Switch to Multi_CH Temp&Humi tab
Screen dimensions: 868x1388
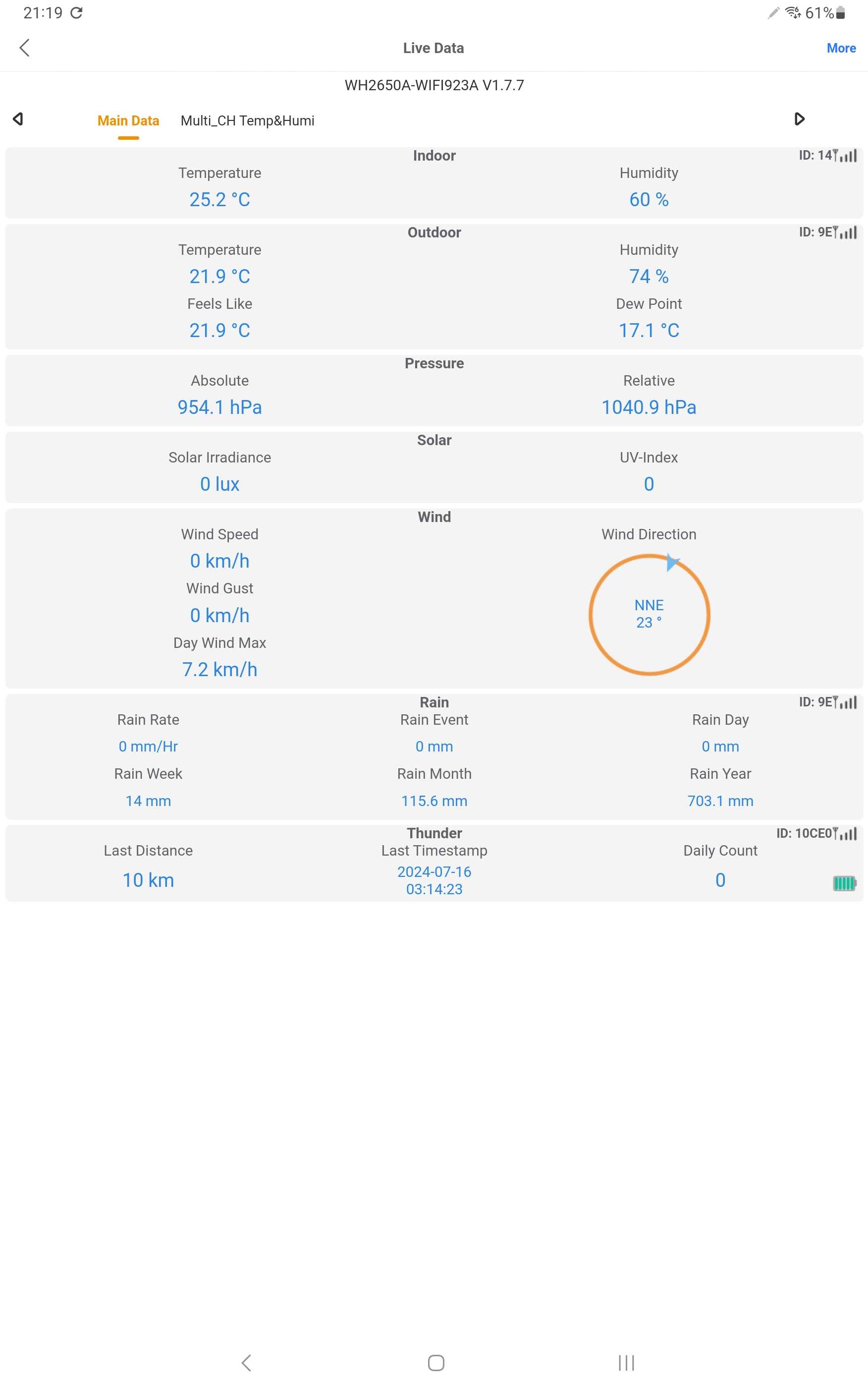(x=247, y=120)
